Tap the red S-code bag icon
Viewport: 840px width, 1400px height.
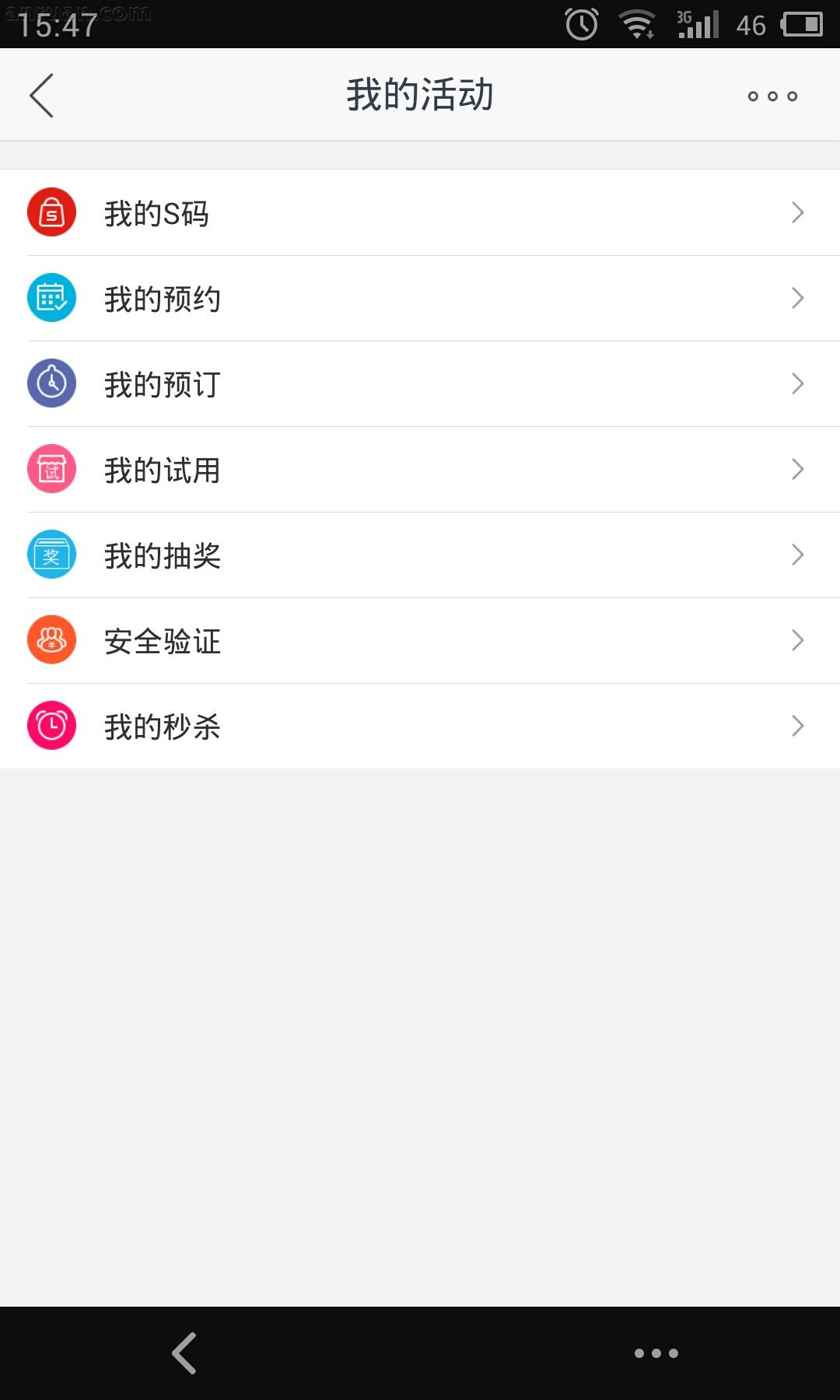tap(51, 212)
